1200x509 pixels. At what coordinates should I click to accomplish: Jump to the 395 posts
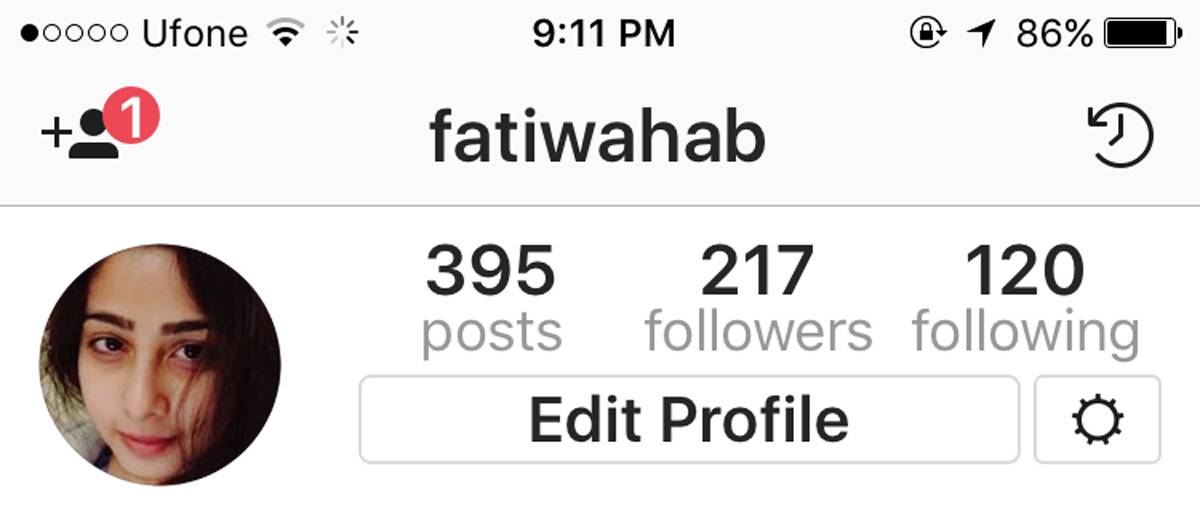(x=491, y=299)
